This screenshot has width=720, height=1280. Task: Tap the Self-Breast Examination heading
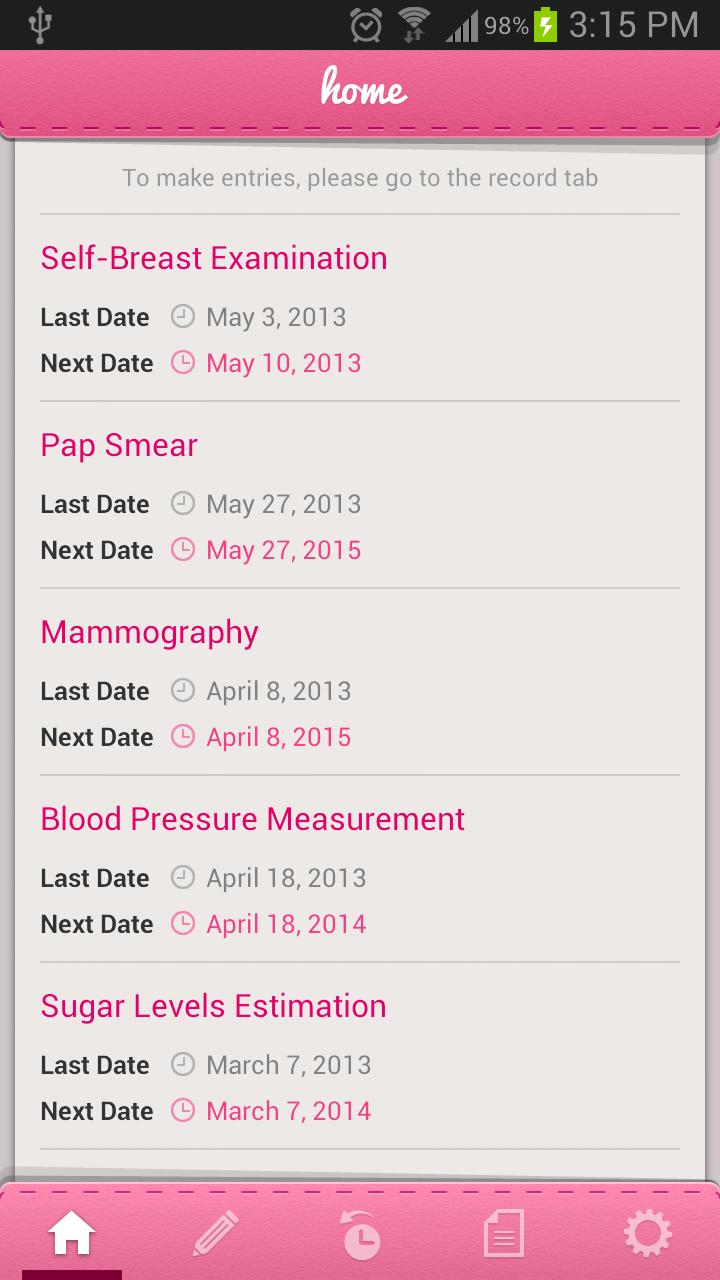click(x=213, y=258)
